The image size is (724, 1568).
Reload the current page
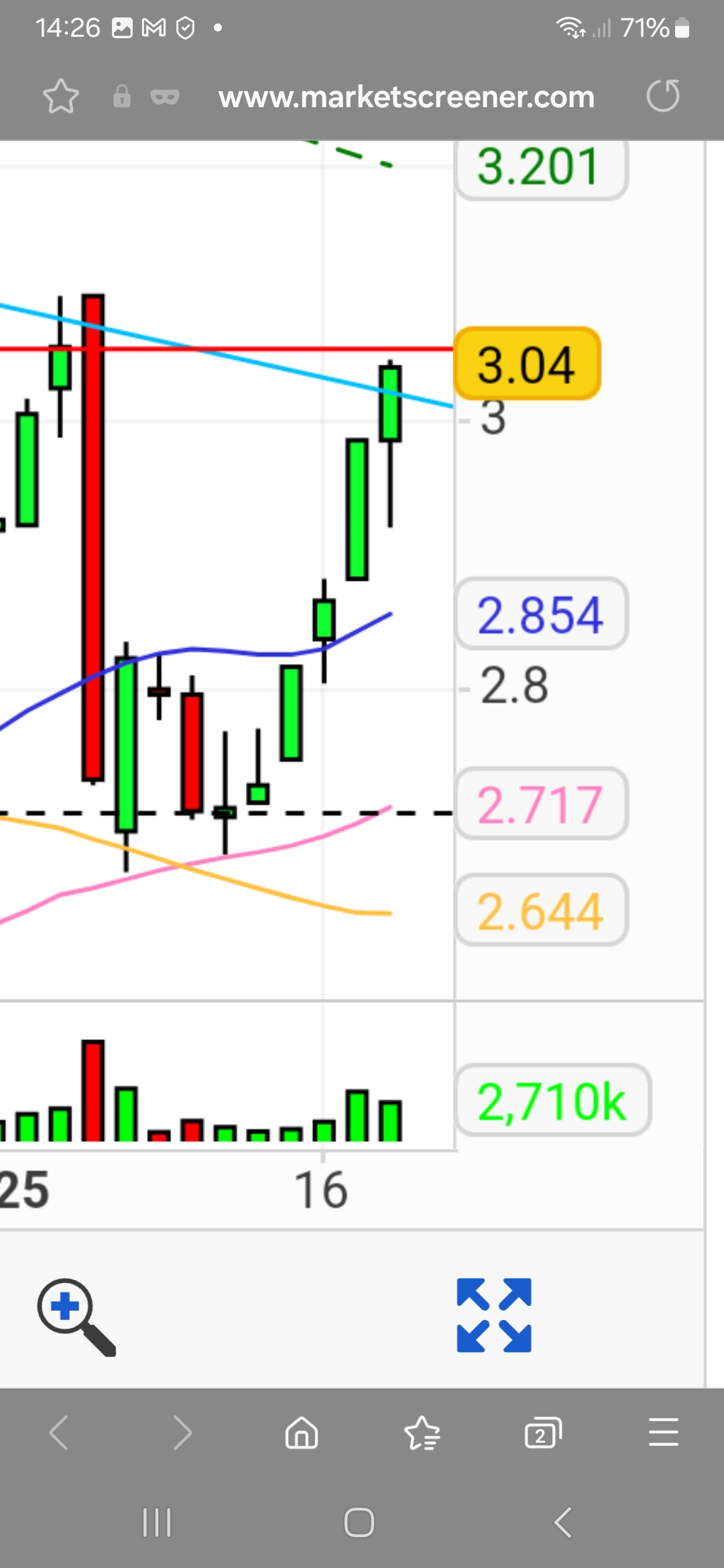click(663, 96)
